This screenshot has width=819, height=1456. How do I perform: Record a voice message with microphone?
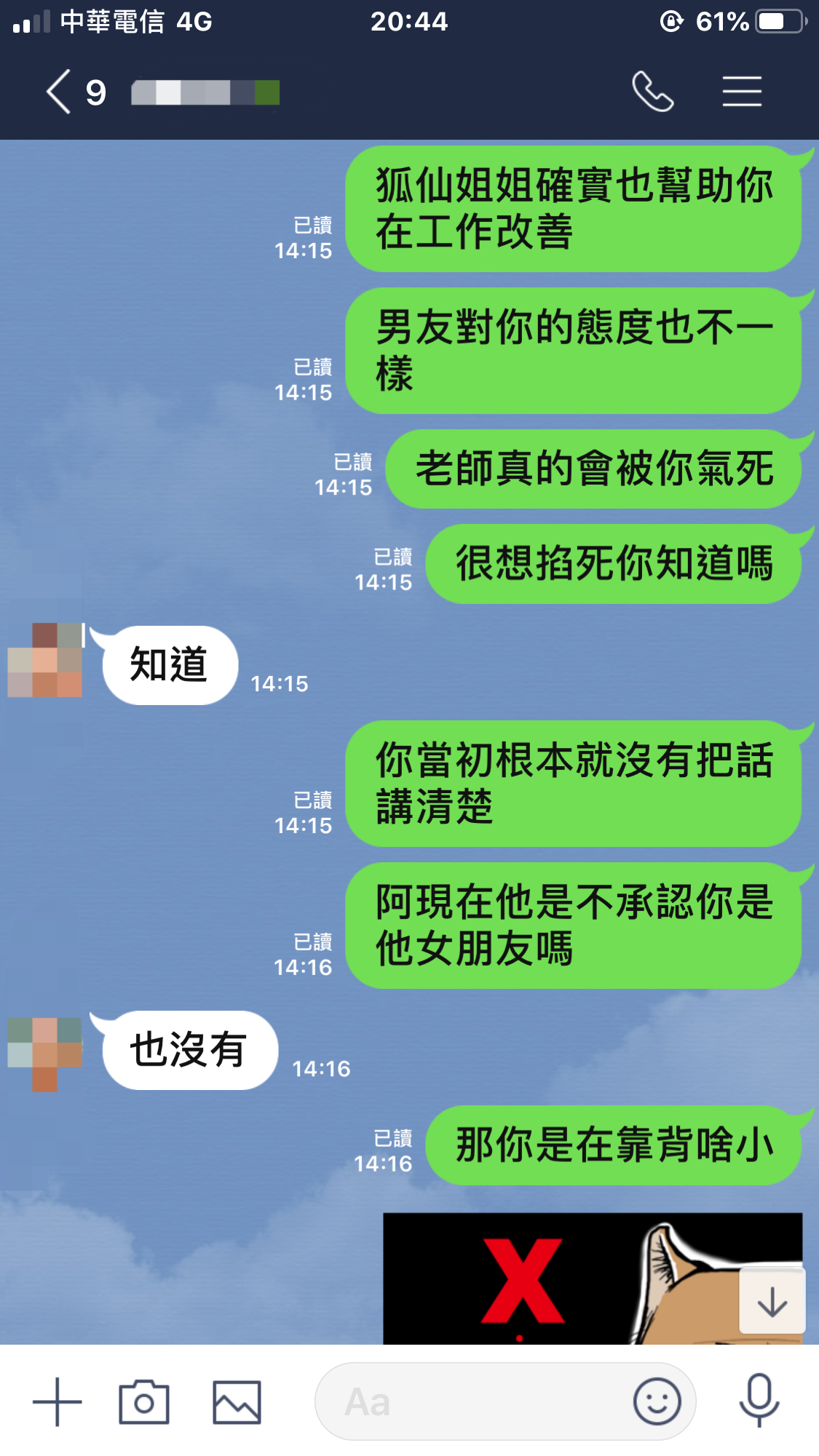coord(759,1400)
